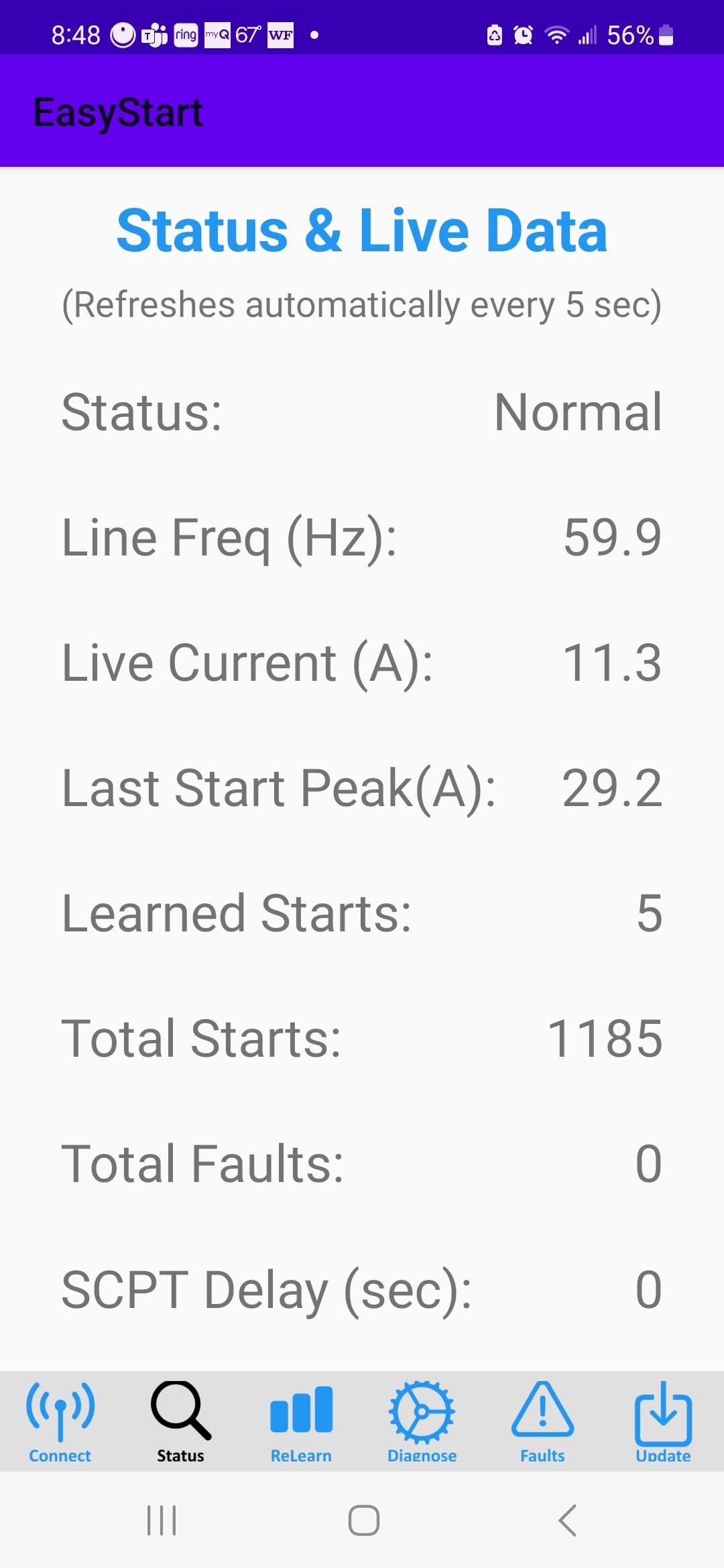Screen dimensions: 724x1568
Task: Go to the home screen
Action: 363,1520
